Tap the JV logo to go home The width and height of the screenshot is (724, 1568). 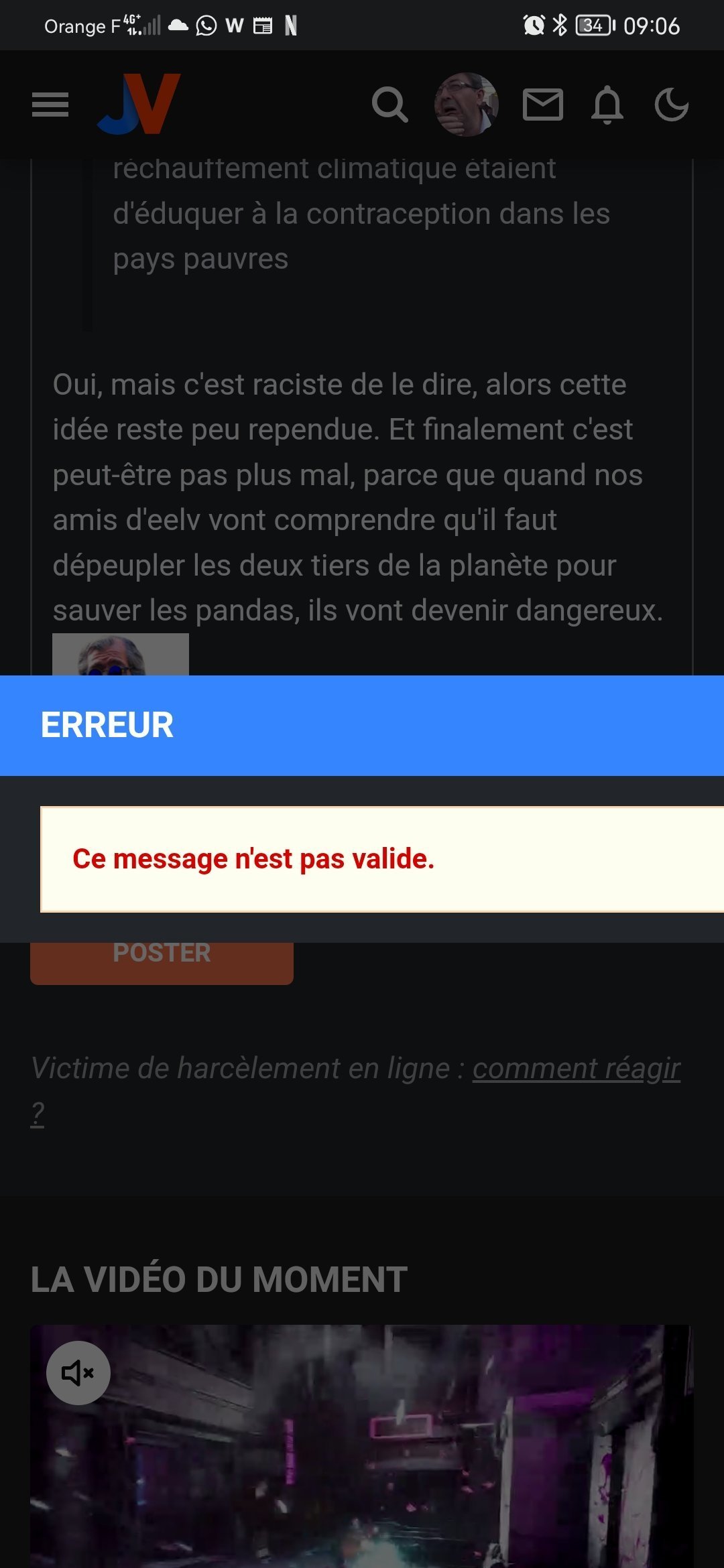[139, 104]
